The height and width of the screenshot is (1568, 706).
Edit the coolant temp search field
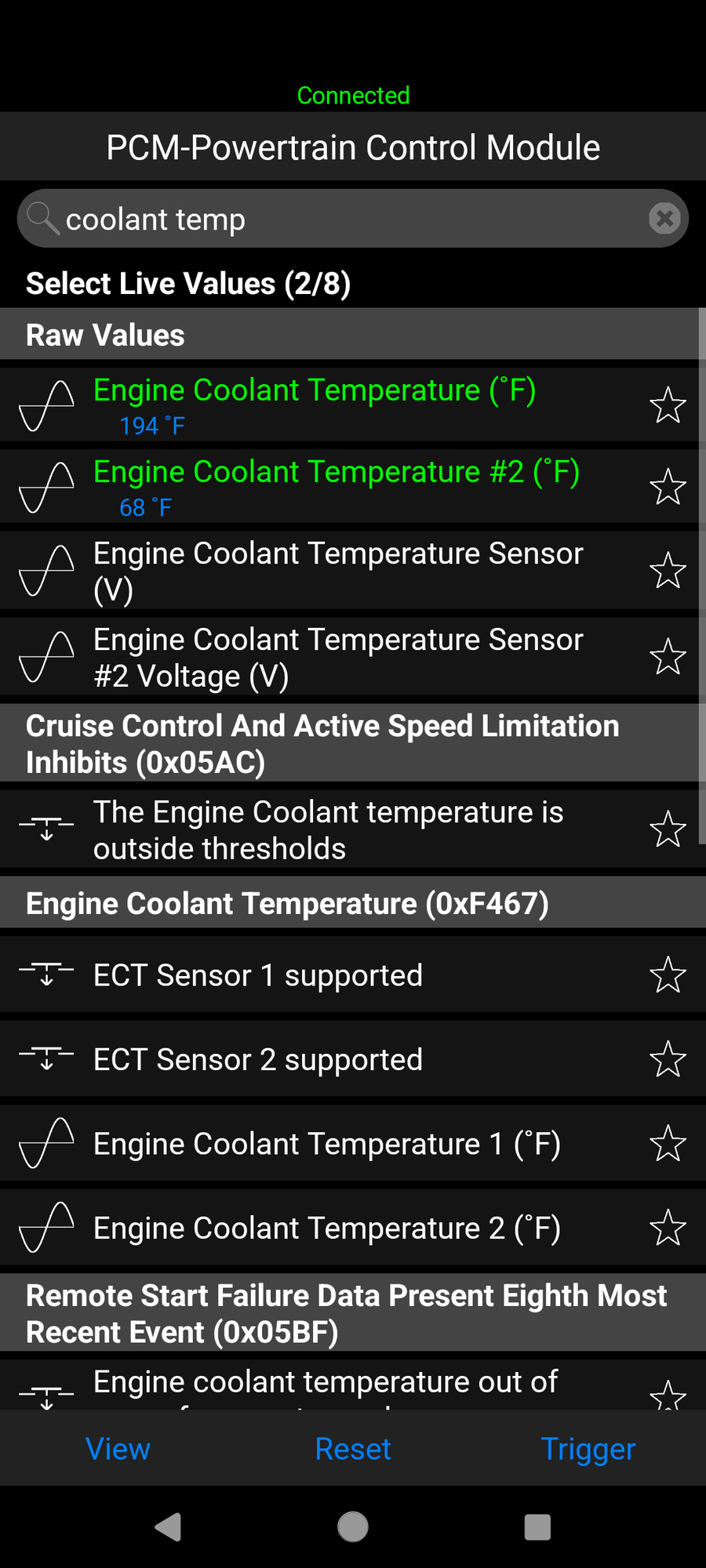(345, 220)
